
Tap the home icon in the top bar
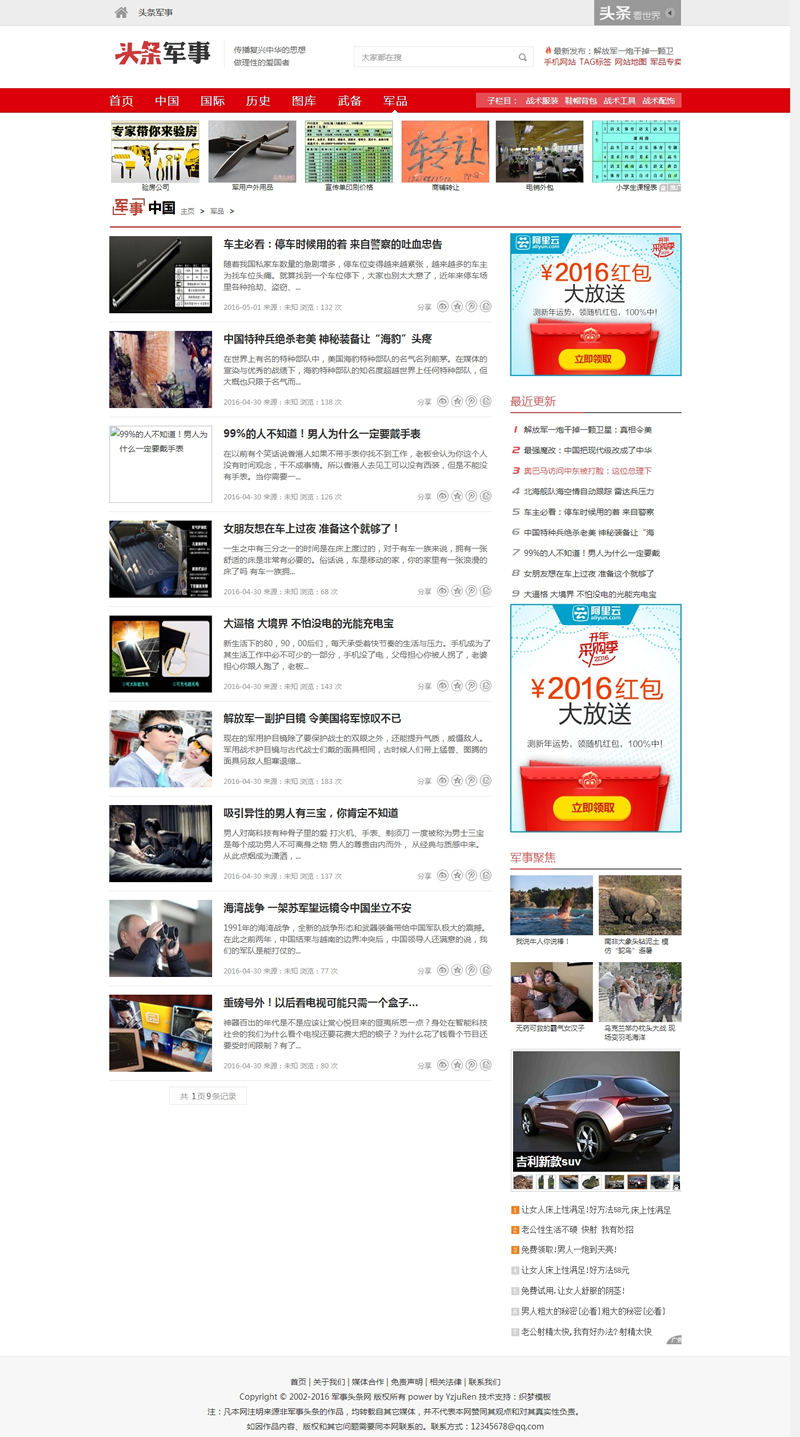121,12
